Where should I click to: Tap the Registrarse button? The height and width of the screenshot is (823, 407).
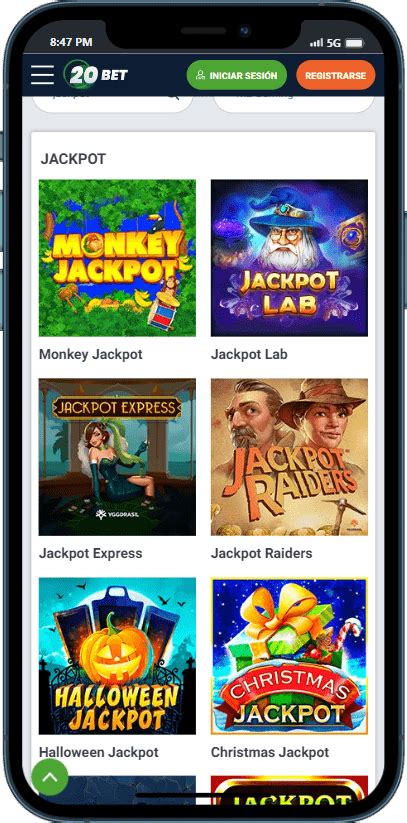pyautogui.click(x=336, y=75)
